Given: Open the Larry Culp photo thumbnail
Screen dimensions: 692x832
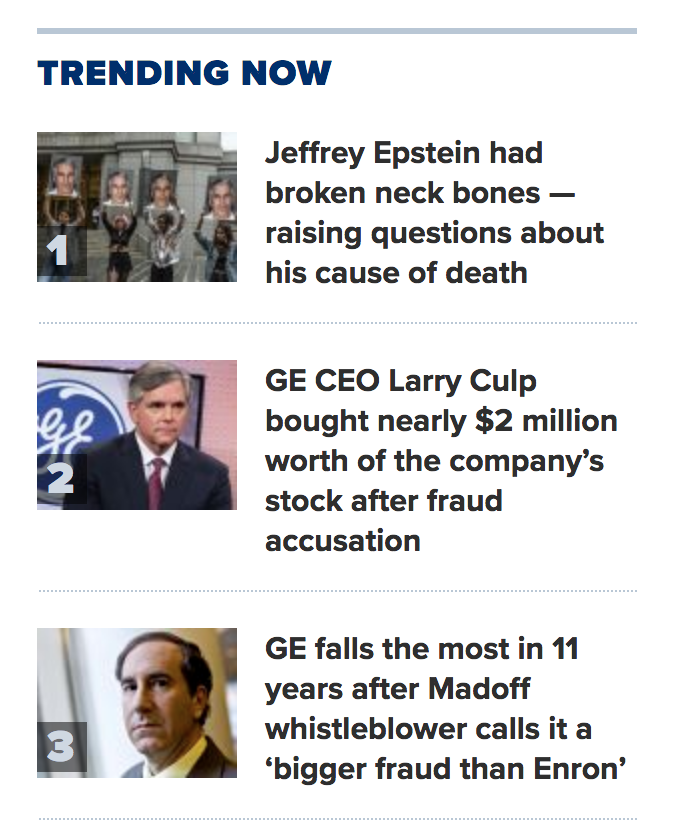Looking at the screenshot, I should 137,435.
